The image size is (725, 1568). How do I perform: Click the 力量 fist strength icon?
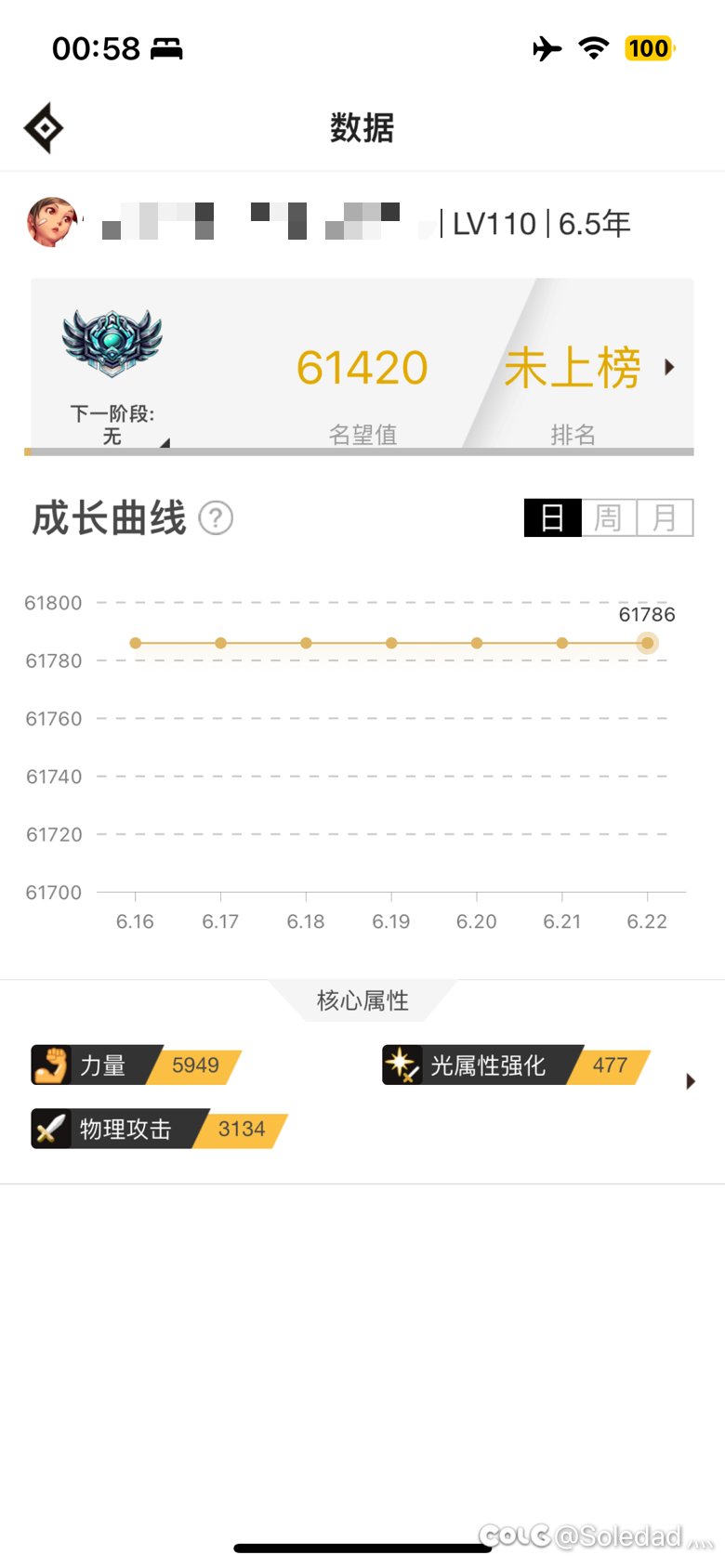53,1065
